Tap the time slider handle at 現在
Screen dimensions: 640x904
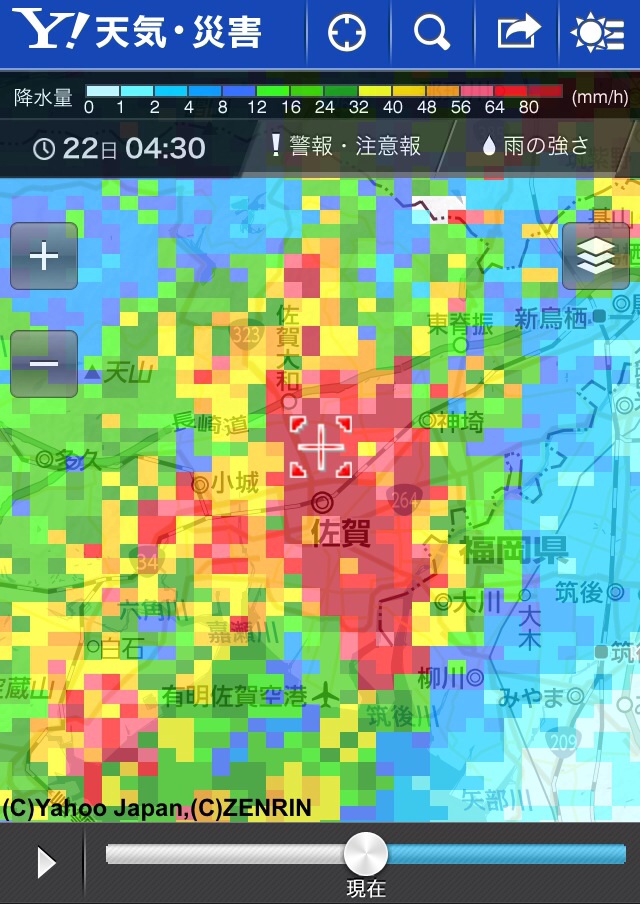(365, 855)
